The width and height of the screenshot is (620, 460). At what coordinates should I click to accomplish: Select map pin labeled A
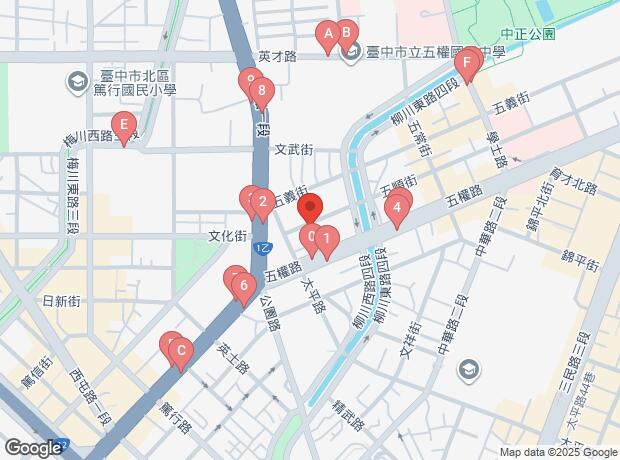click(326, 35)
